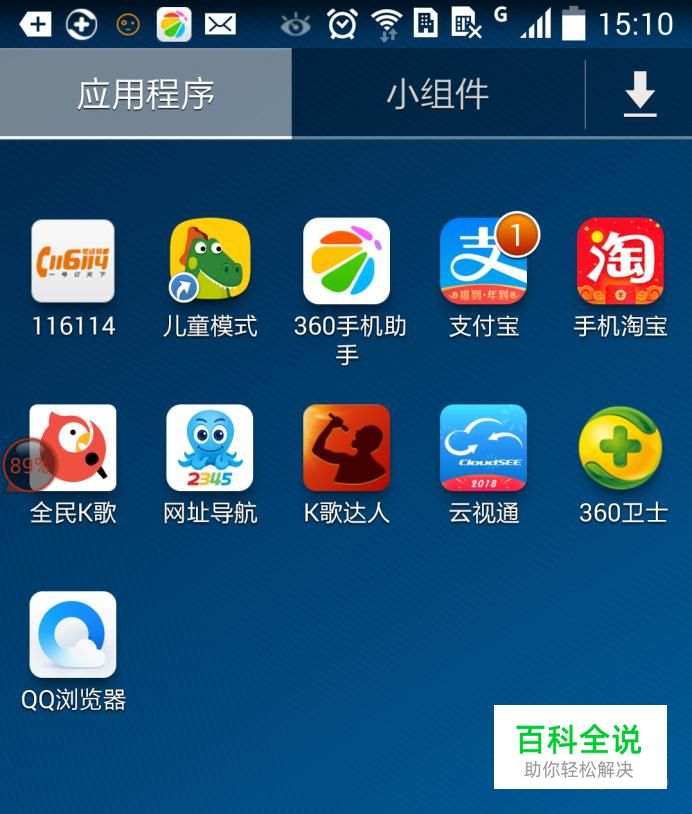Launch the 116114 app

73,262
